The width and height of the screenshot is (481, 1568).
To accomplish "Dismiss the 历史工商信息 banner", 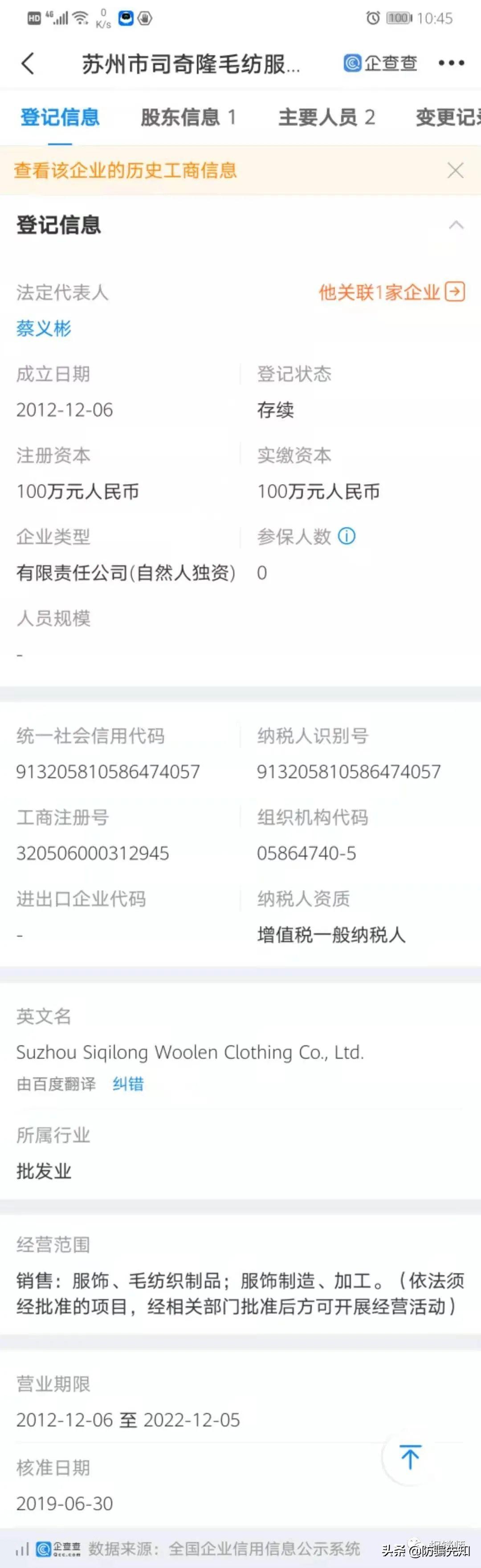I will coord(455,171).
